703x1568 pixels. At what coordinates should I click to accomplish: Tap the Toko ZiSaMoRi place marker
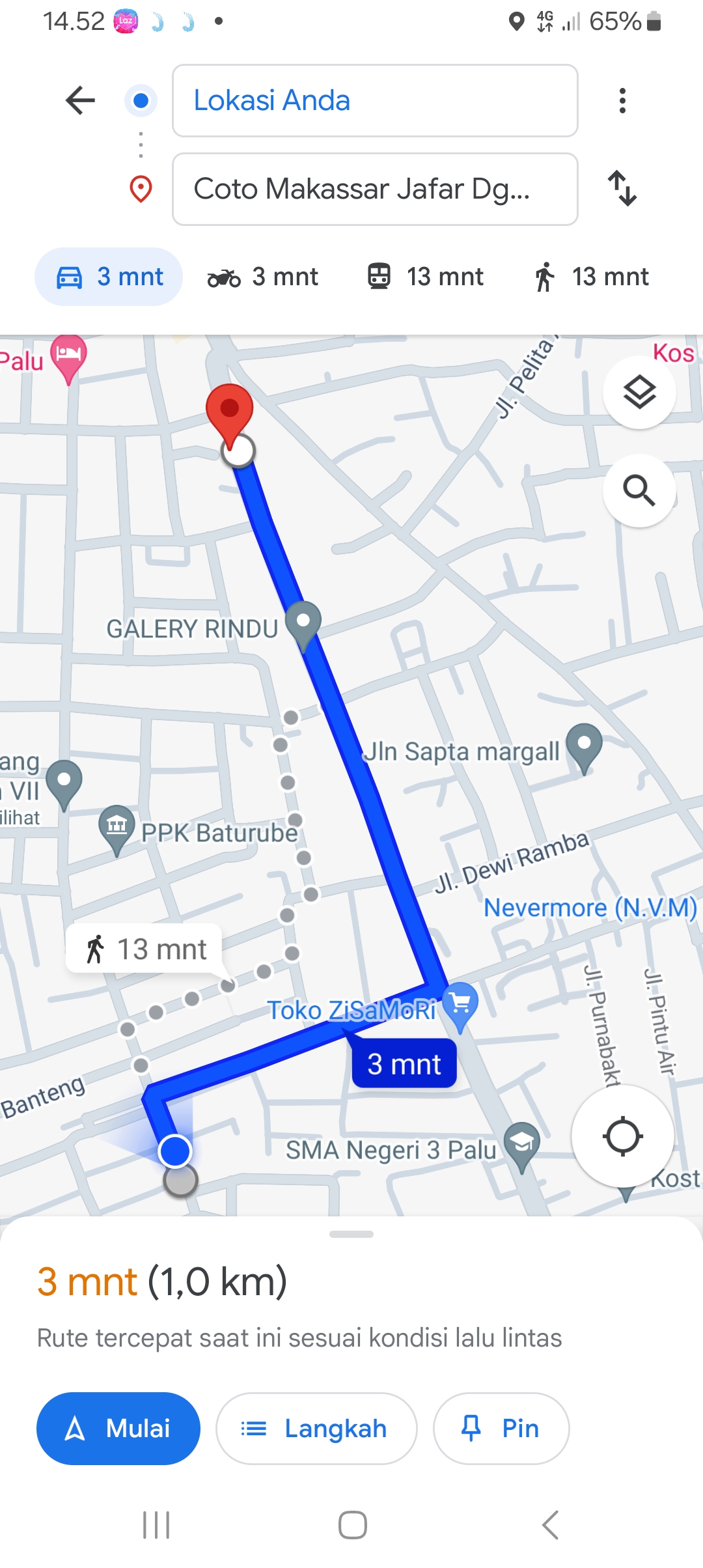[x=460, y=1005]
